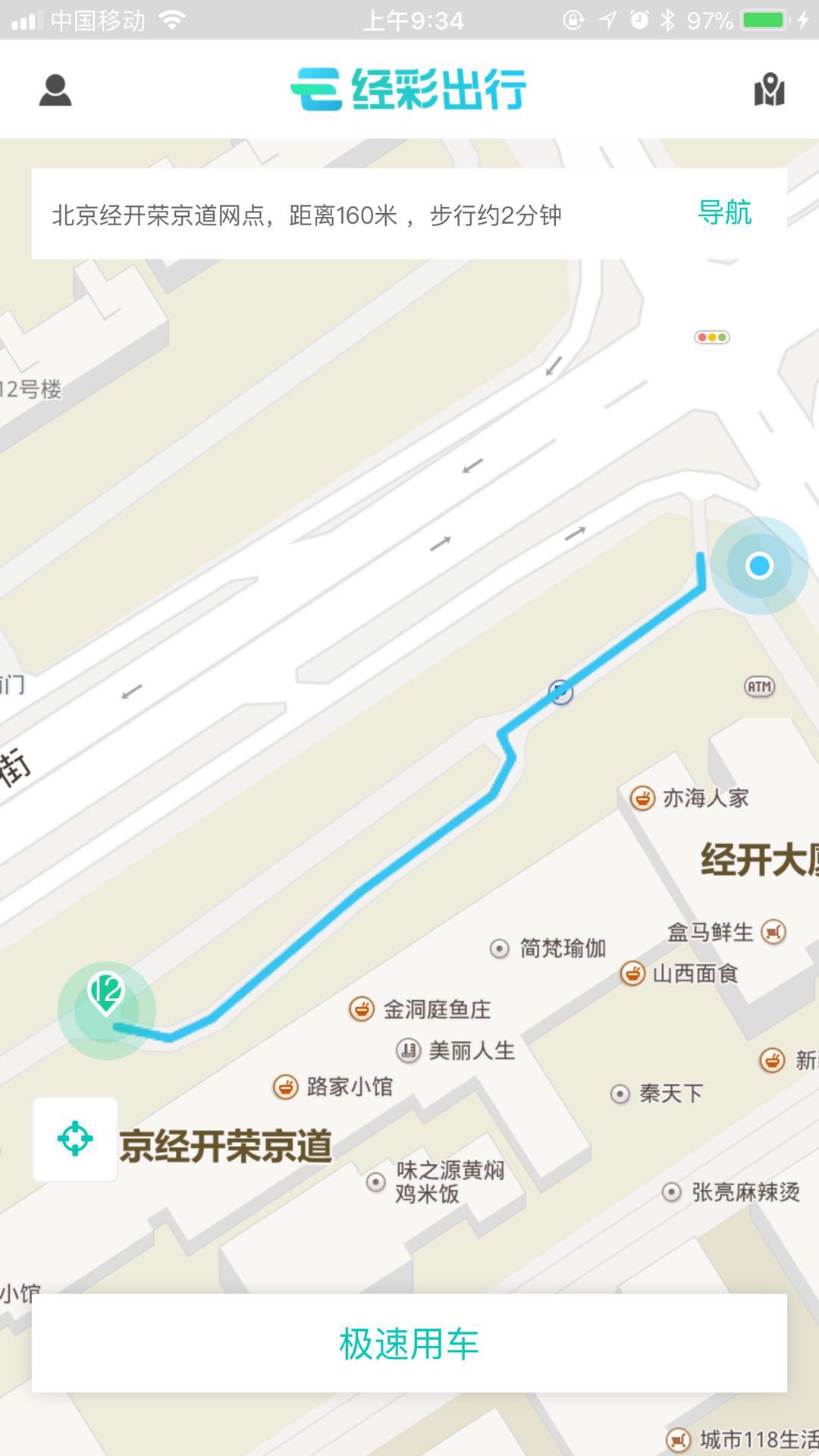This screenshot has width=819, height=1456.
Task: Open the map outlets icon
Action: click(x=769, y=90)
